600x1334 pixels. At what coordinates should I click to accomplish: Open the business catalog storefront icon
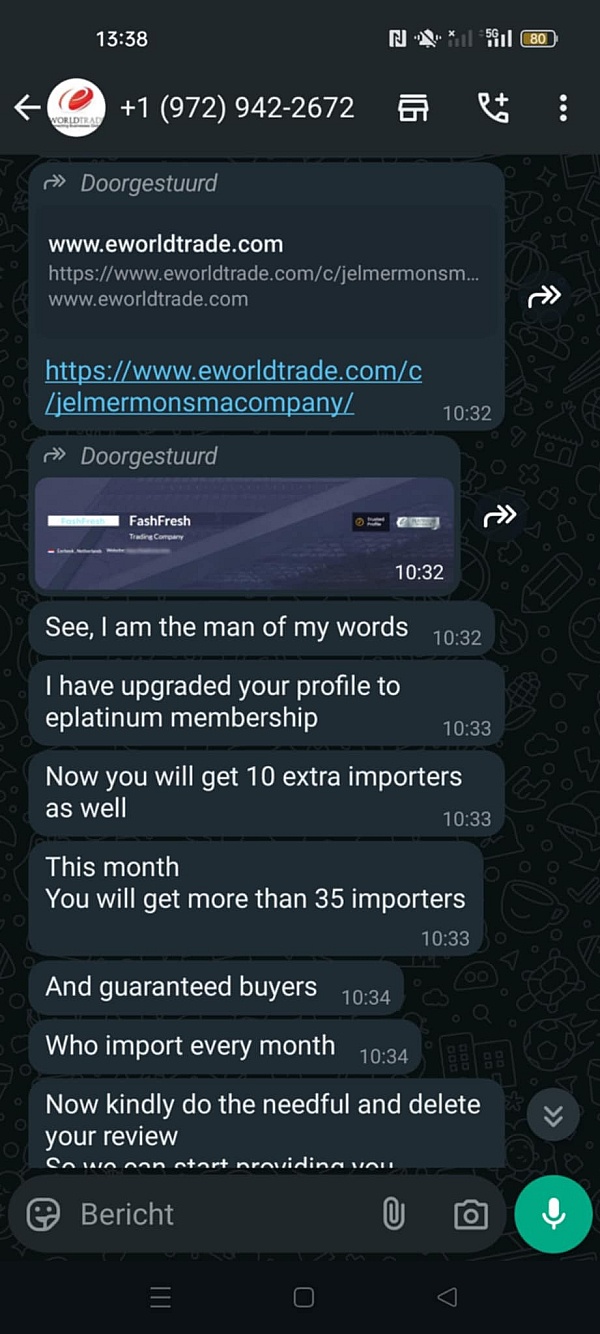413,108
